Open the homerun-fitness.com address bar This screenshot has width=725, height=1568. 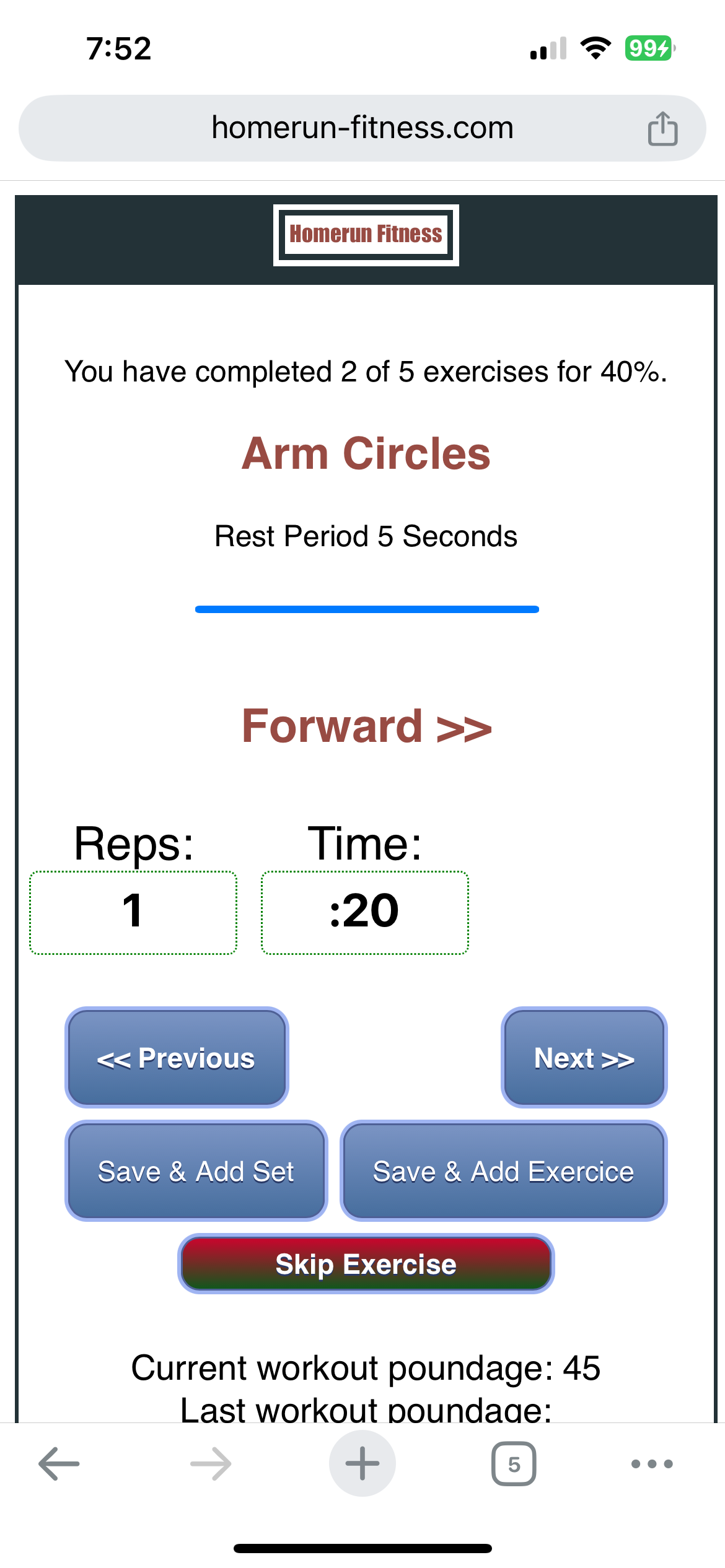tap(362, 128)
